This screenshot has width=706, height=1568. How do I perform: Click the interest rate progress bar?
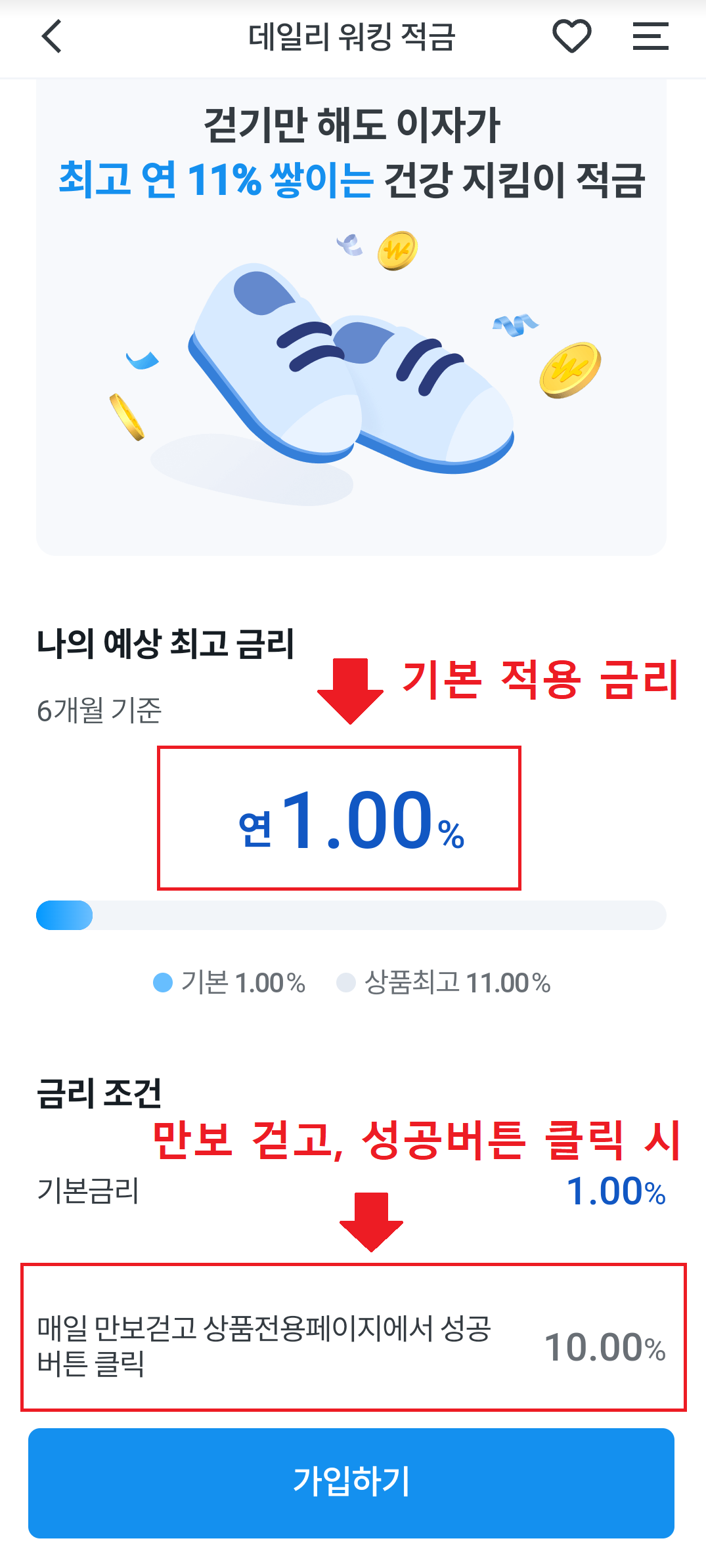353,914
